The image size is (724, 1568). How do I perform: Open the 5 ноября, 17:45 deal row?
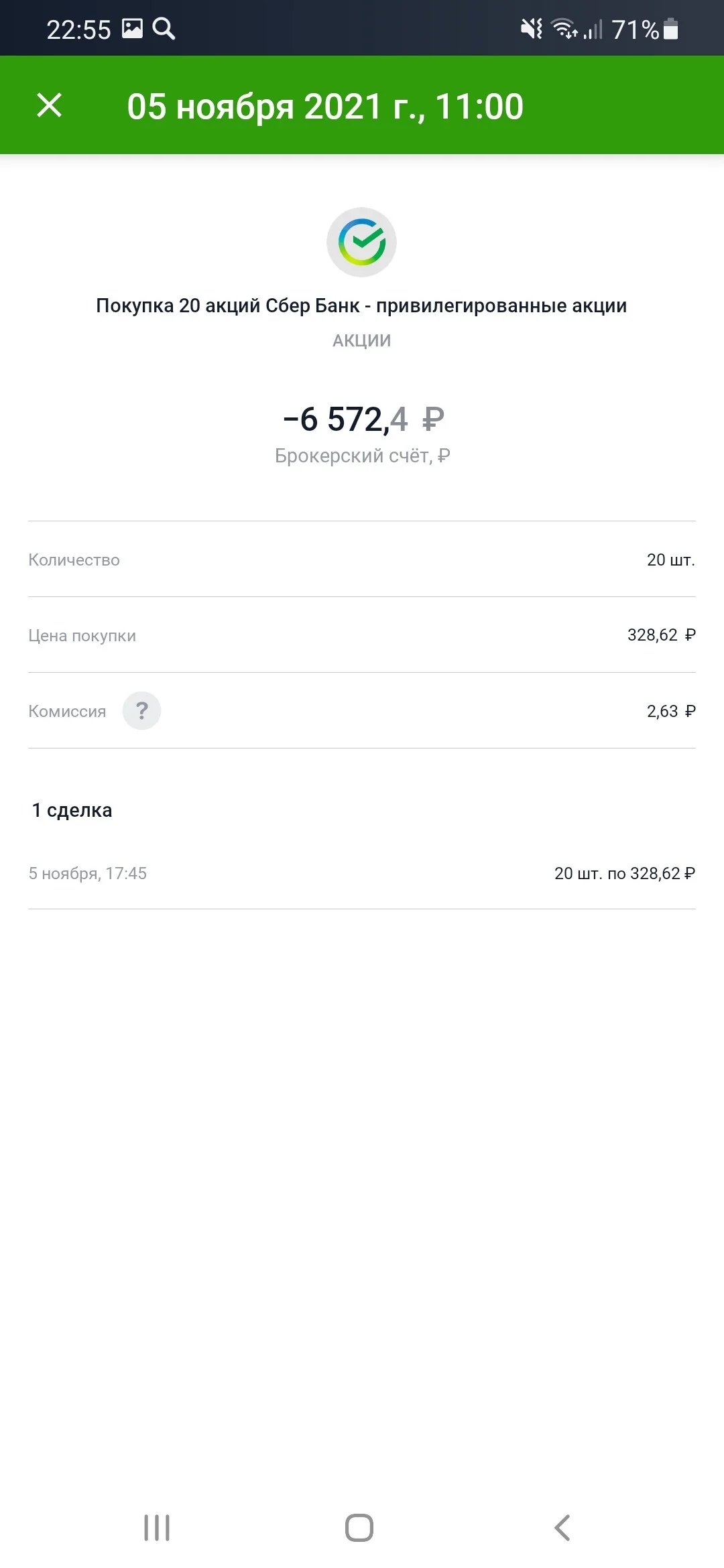[362, 873]
